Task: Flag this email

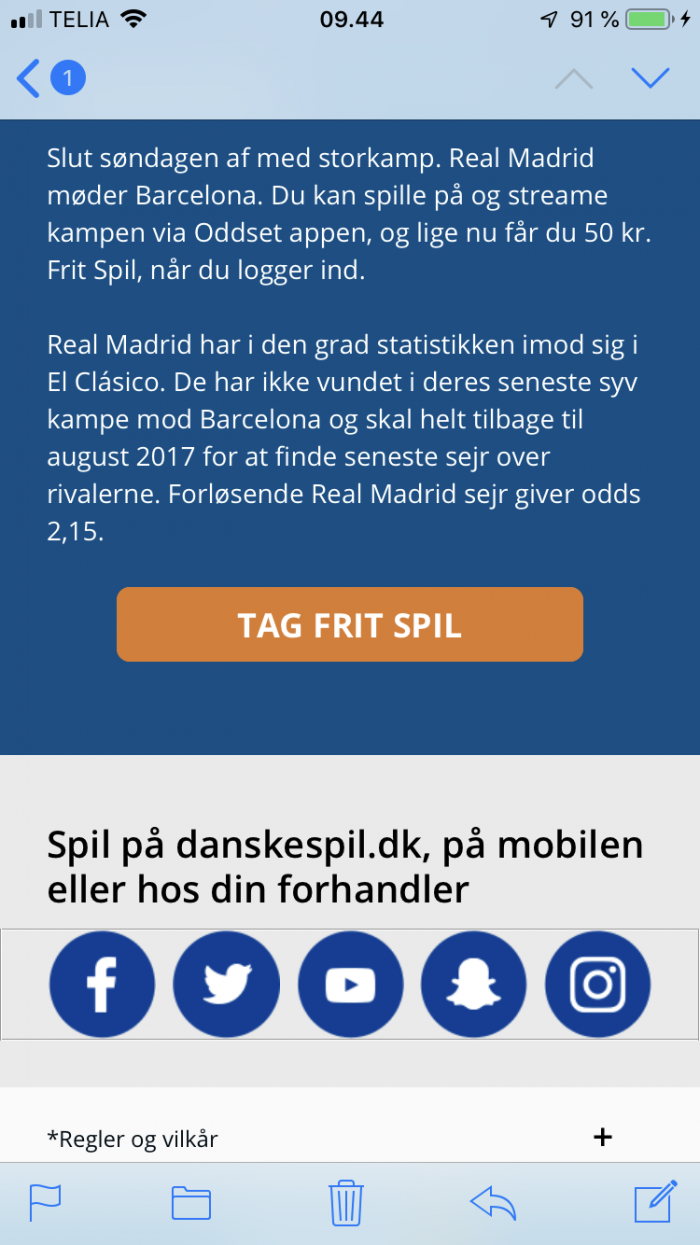Action: [46, 1201]
